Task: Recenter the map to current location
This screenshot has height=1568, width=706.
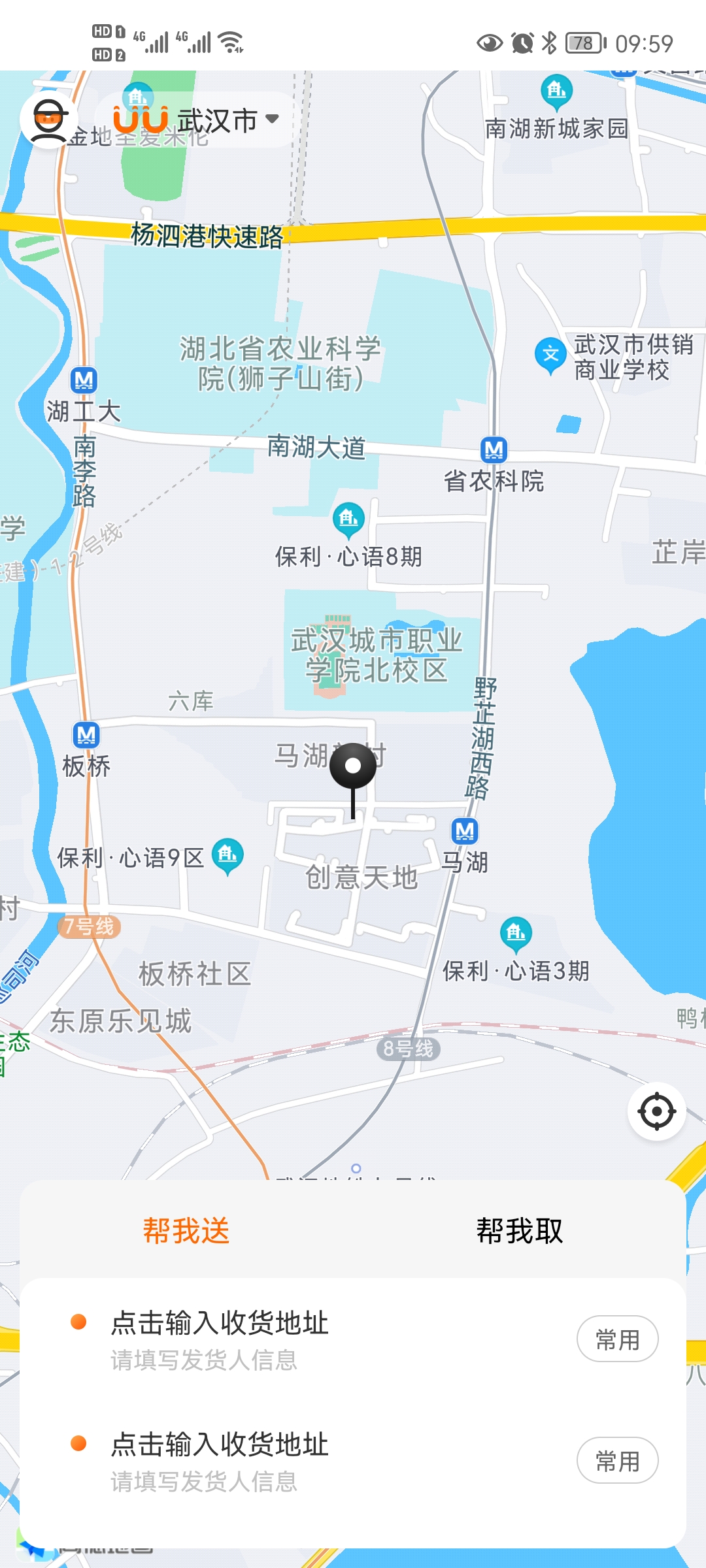Action: click(x=656, y=1111)
